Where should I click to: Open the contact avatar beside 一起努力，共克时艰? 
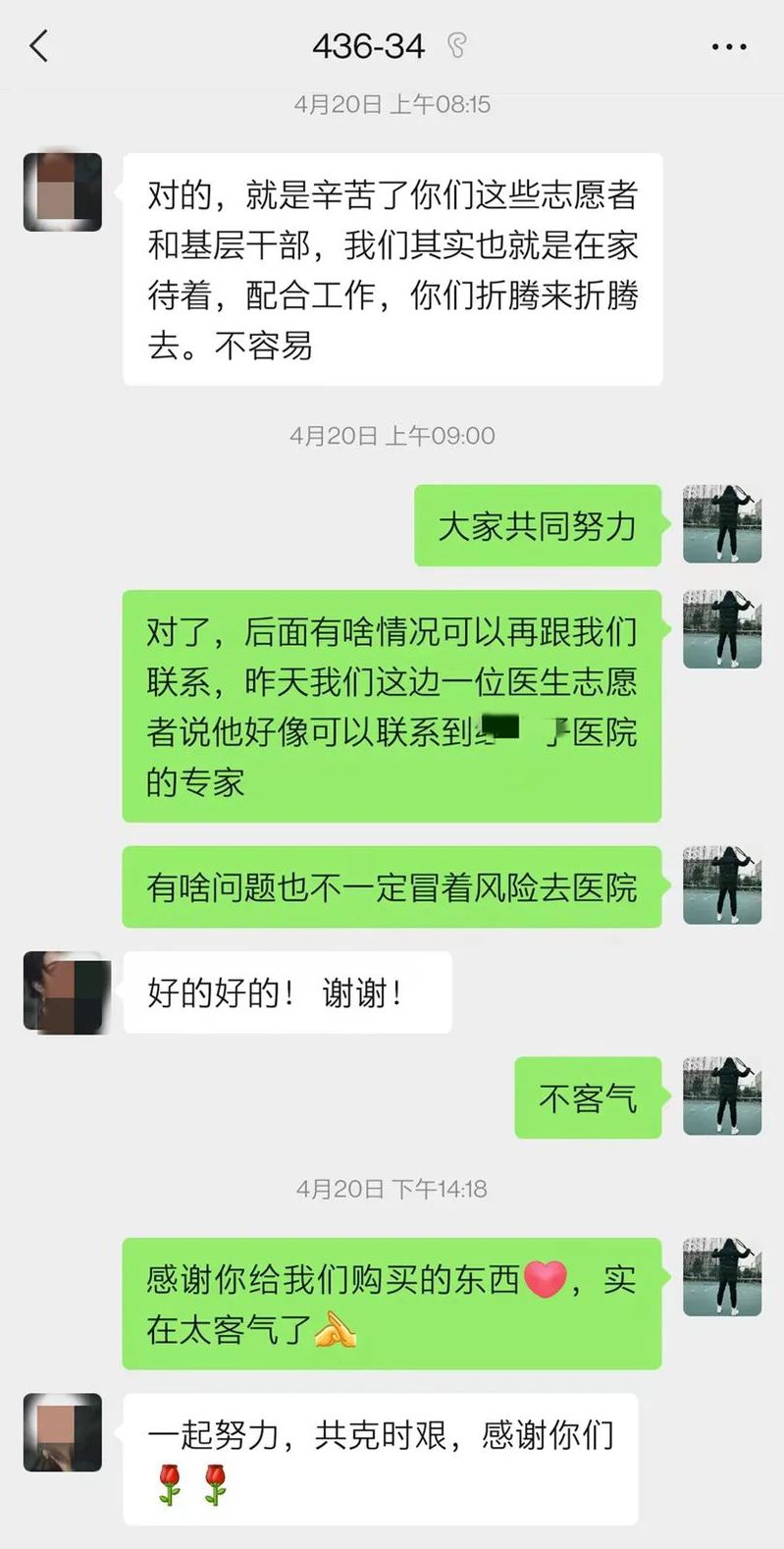63,1432
